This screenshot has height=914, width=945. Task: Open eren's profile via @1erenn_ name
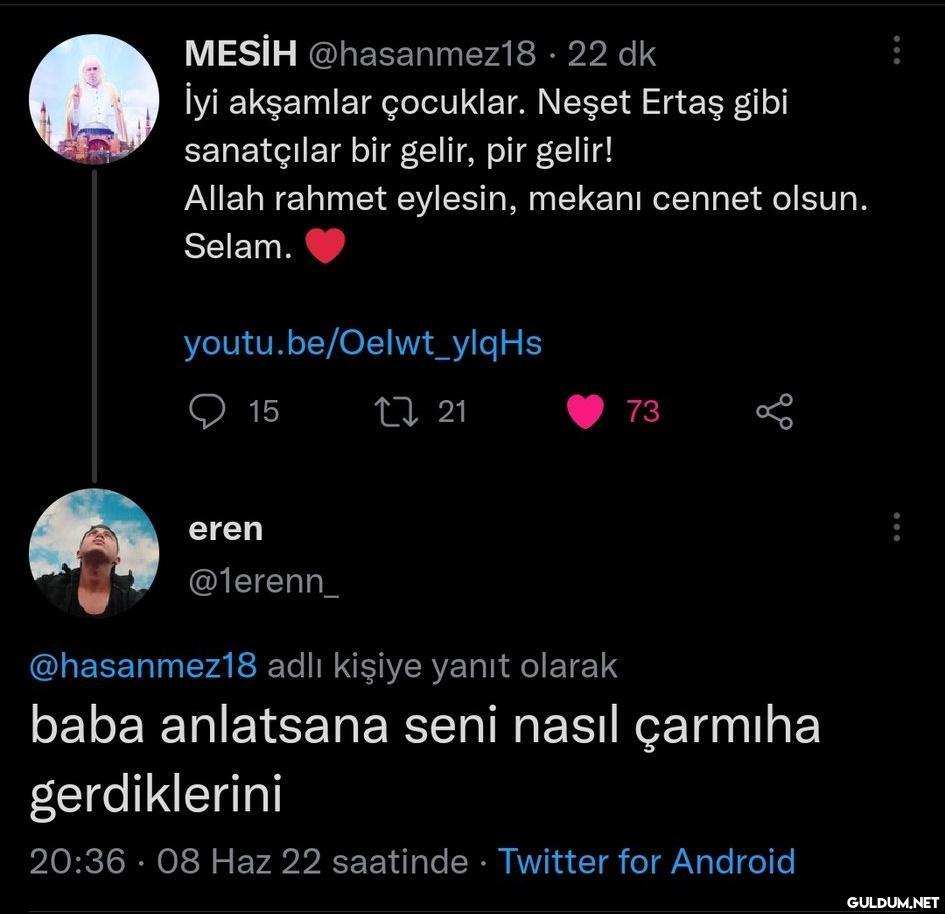[x=263, y=582]
